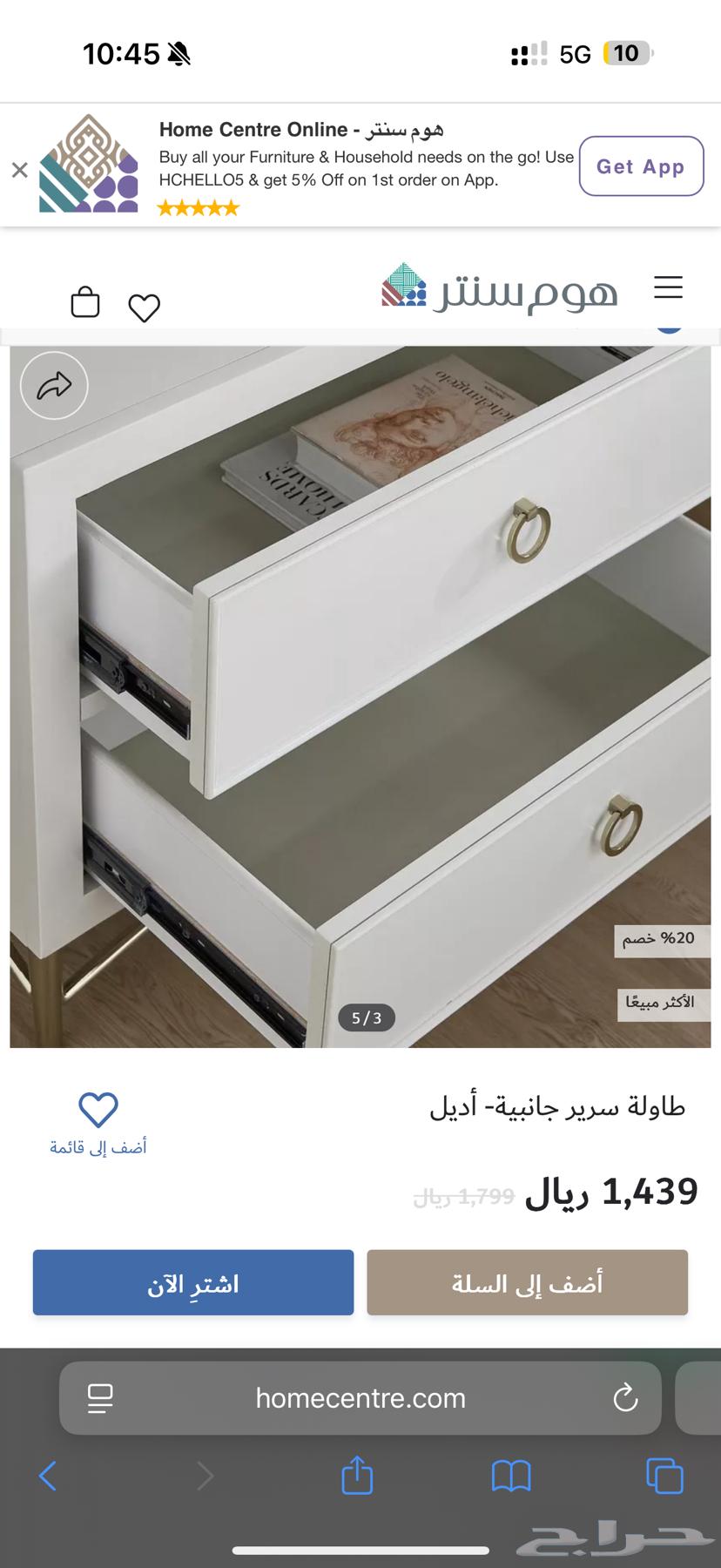Open the hamburger menu
721x1568 pixels.
coord(668,287)
